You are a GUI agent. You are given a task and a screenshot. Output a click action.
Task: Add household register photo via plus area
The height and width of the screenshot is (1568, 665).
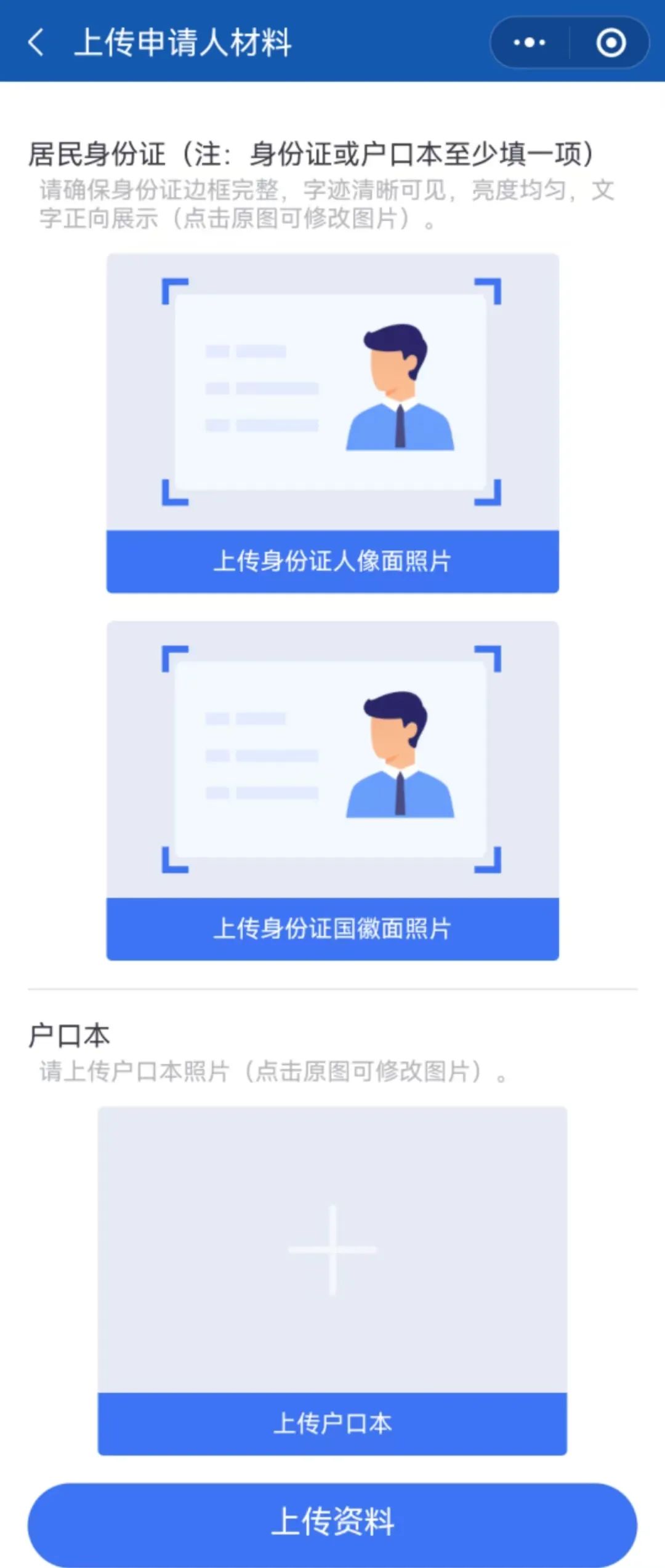pos(332,1249)
